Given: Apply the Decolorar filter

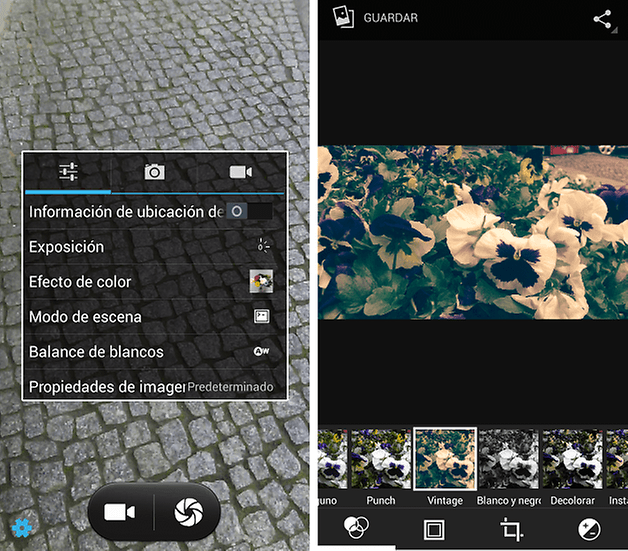Looking at the screenshot, I should click(x=571, y=465).
